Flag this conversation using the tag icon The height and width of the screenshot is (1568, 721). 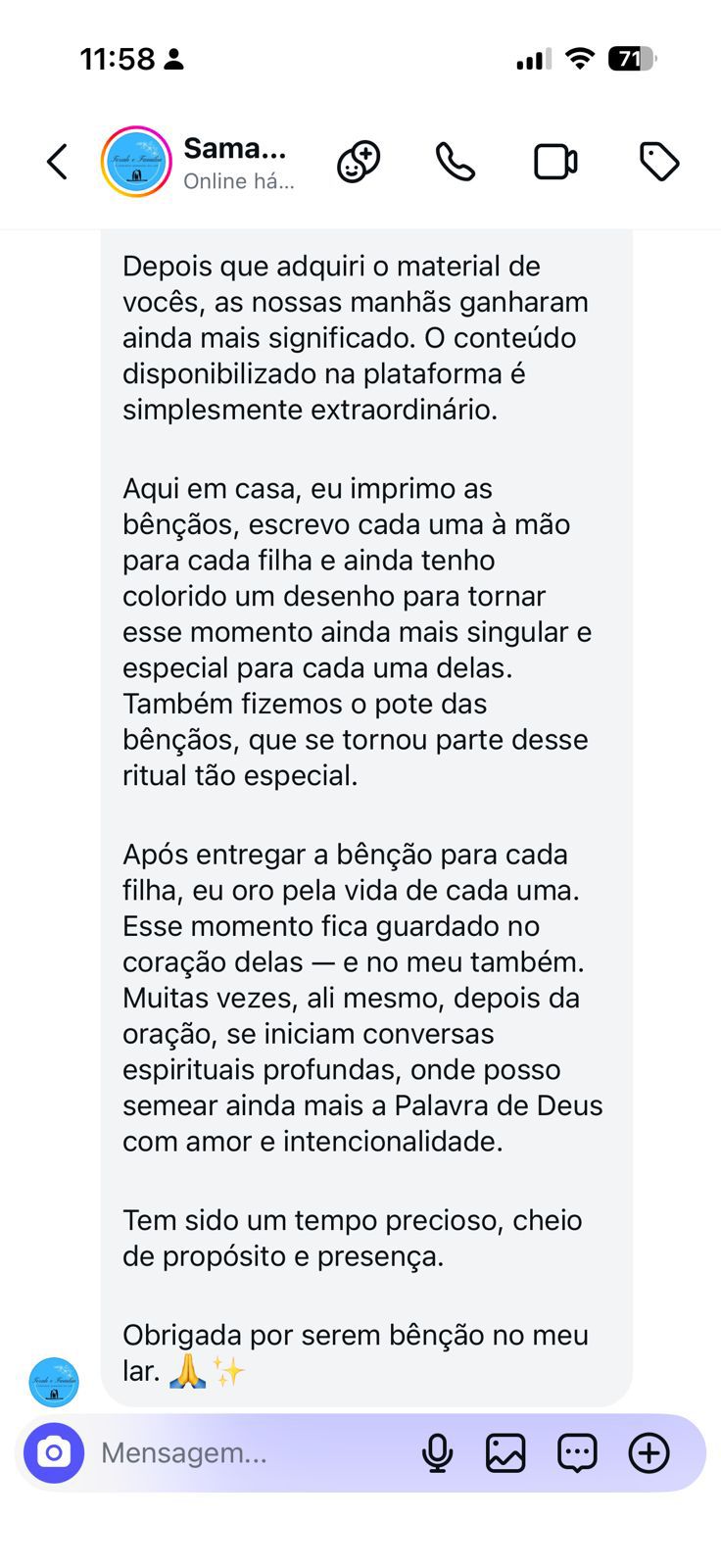(661, 161)
